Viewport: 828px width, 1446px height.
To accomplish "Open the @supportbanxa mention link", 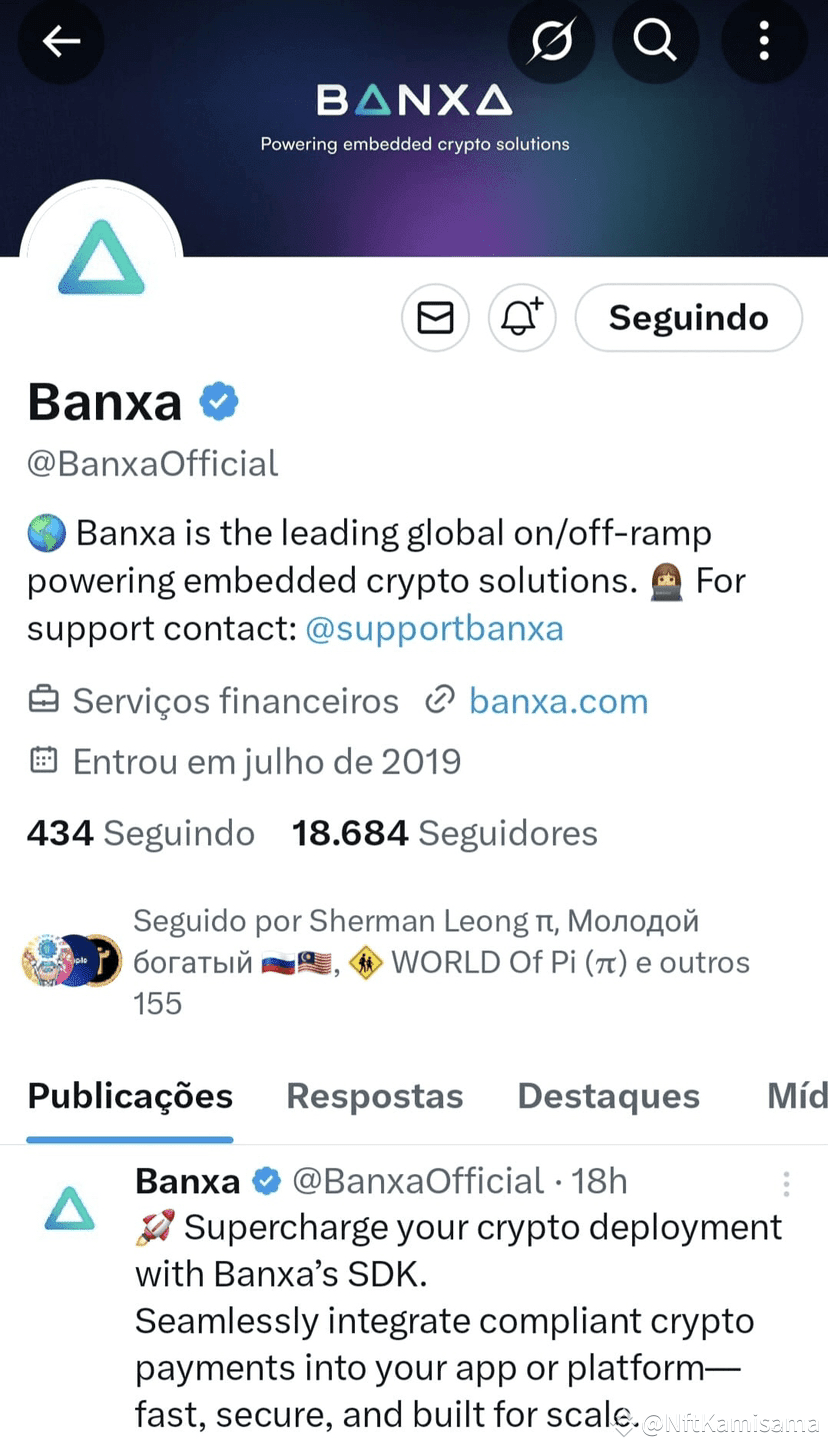I will coord(434,629).
